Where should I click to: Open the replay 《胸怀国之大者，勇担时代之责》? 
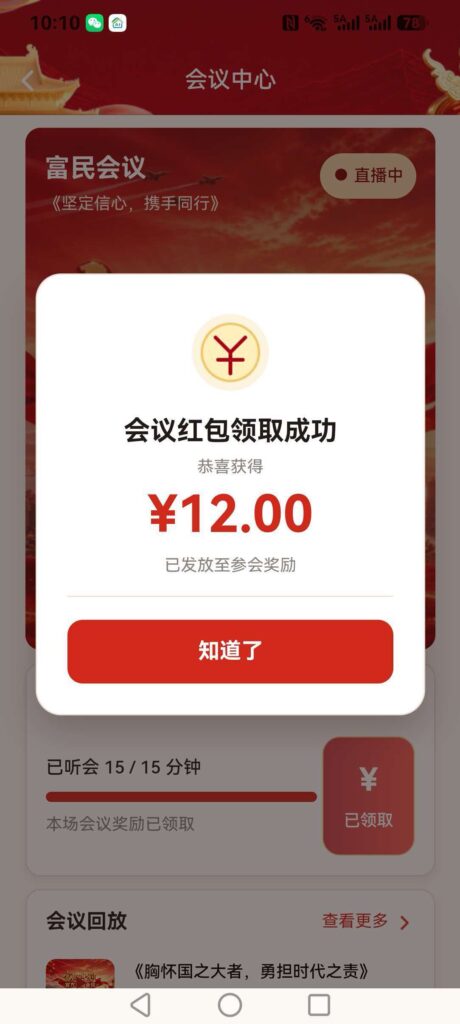(252, 971)
